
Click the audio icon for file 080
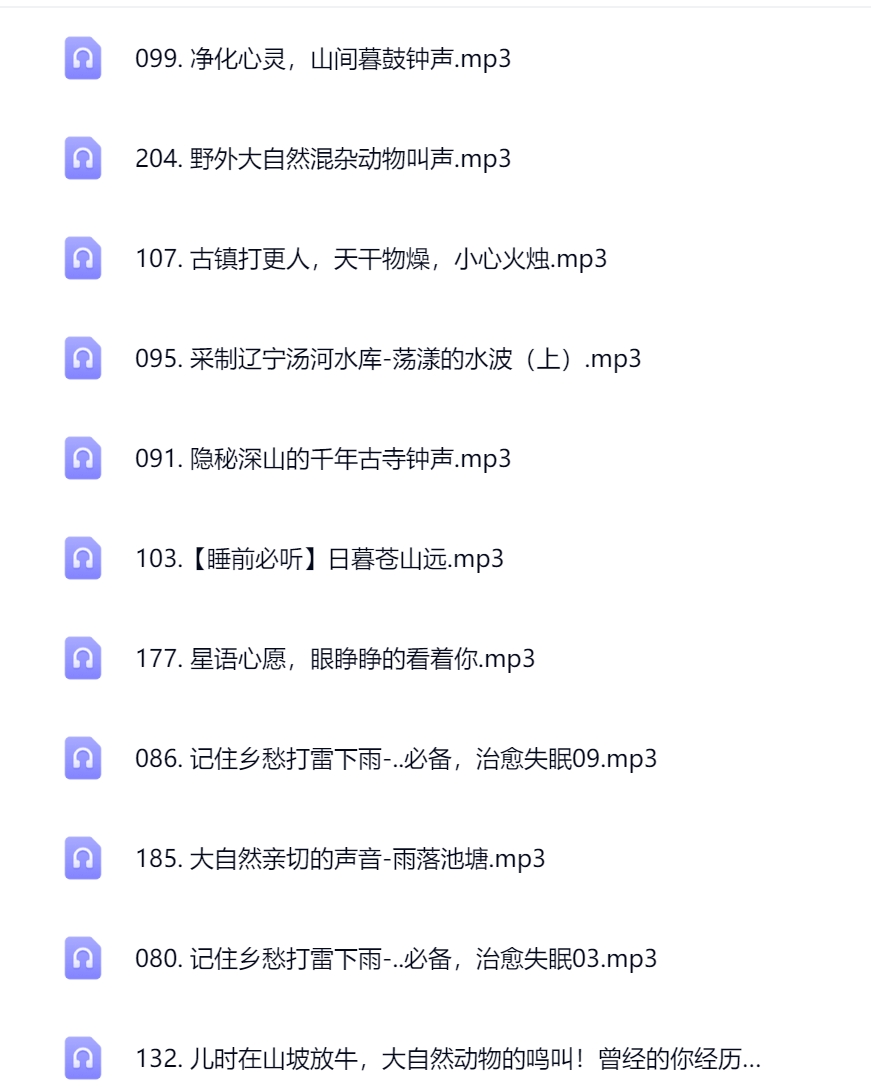[83, 960]
